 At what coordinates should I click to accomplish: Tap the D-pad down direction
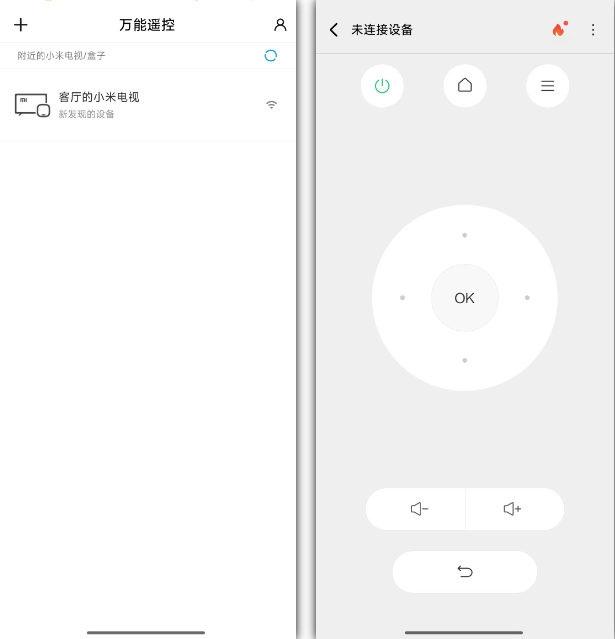point(465,360)
